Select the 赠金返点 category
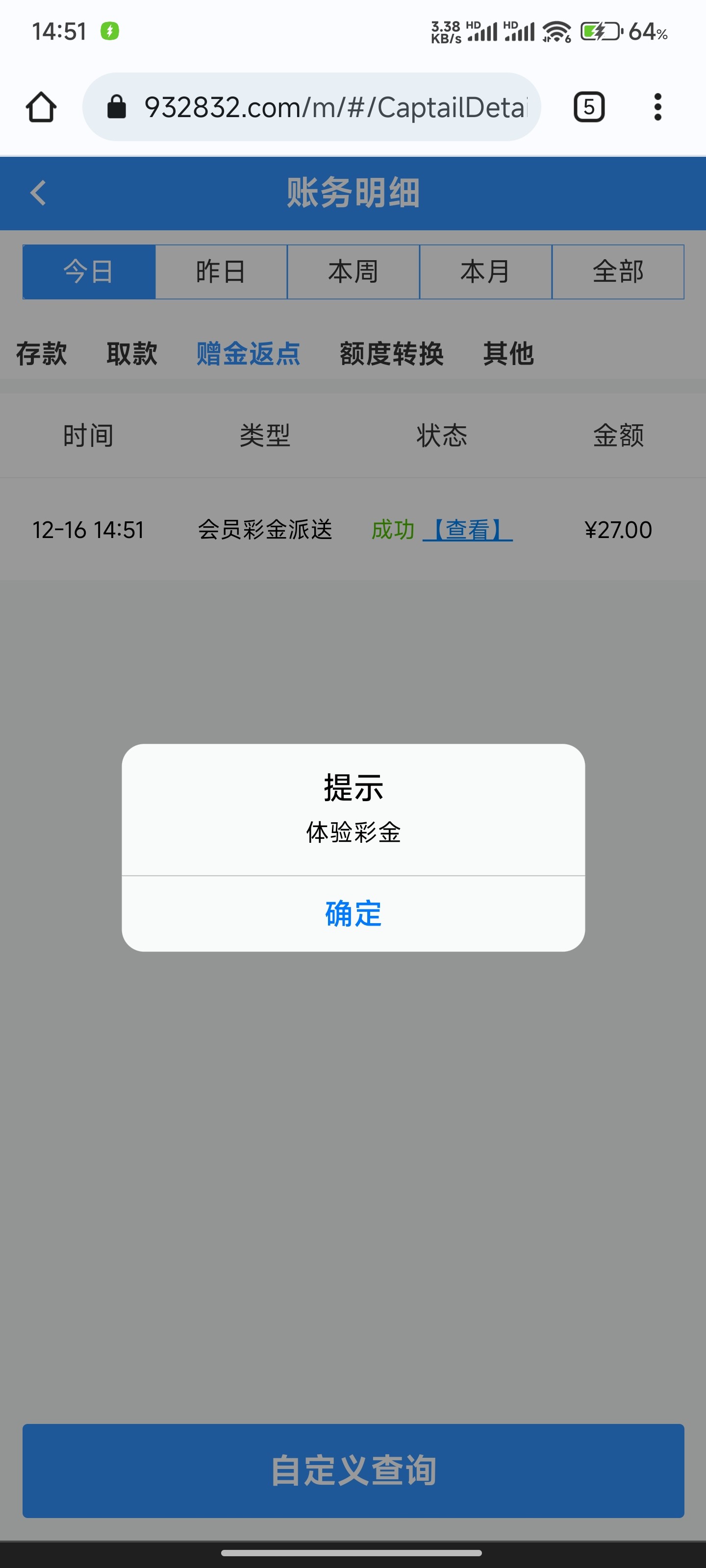The image size is (706, 1568). [248, 354]
